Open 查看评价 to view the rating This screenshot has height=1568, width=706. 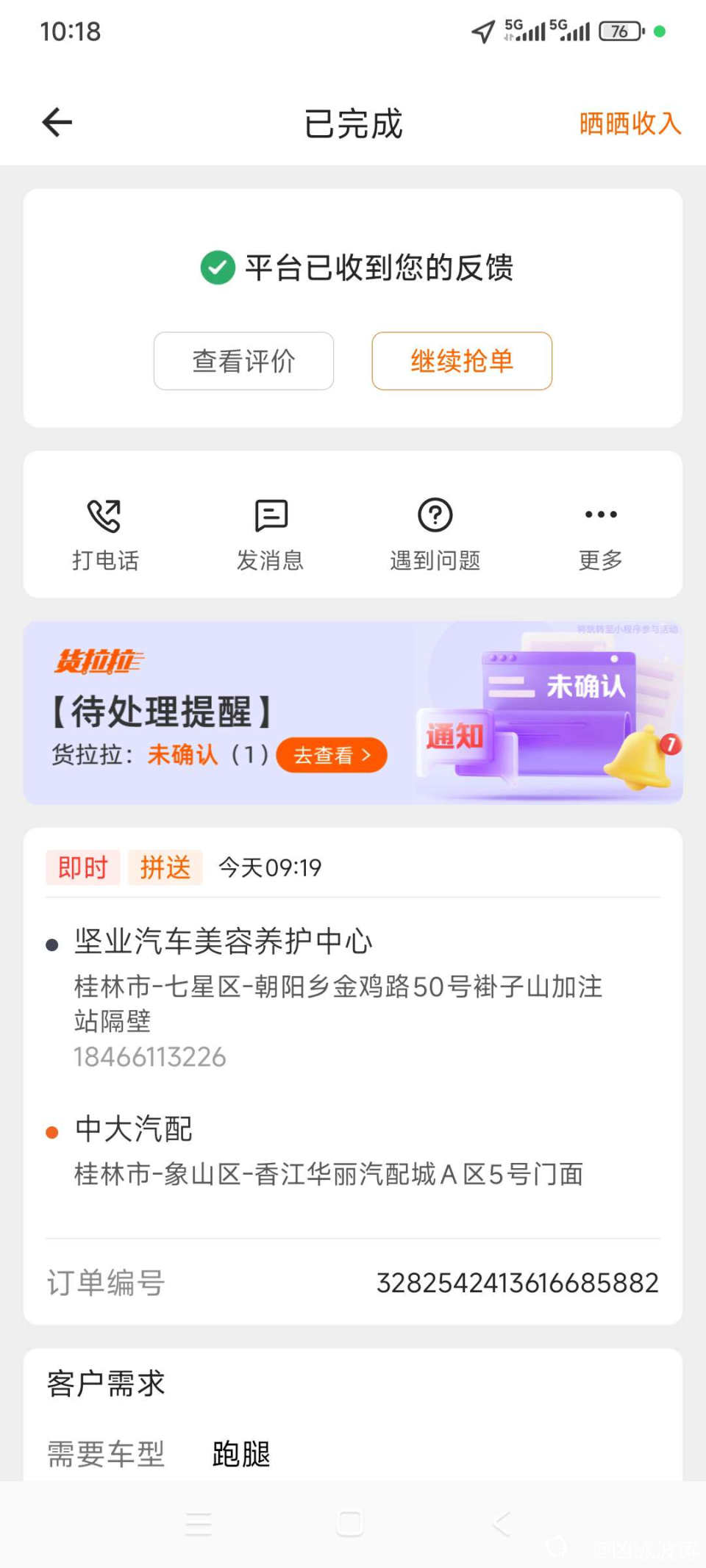243,361
